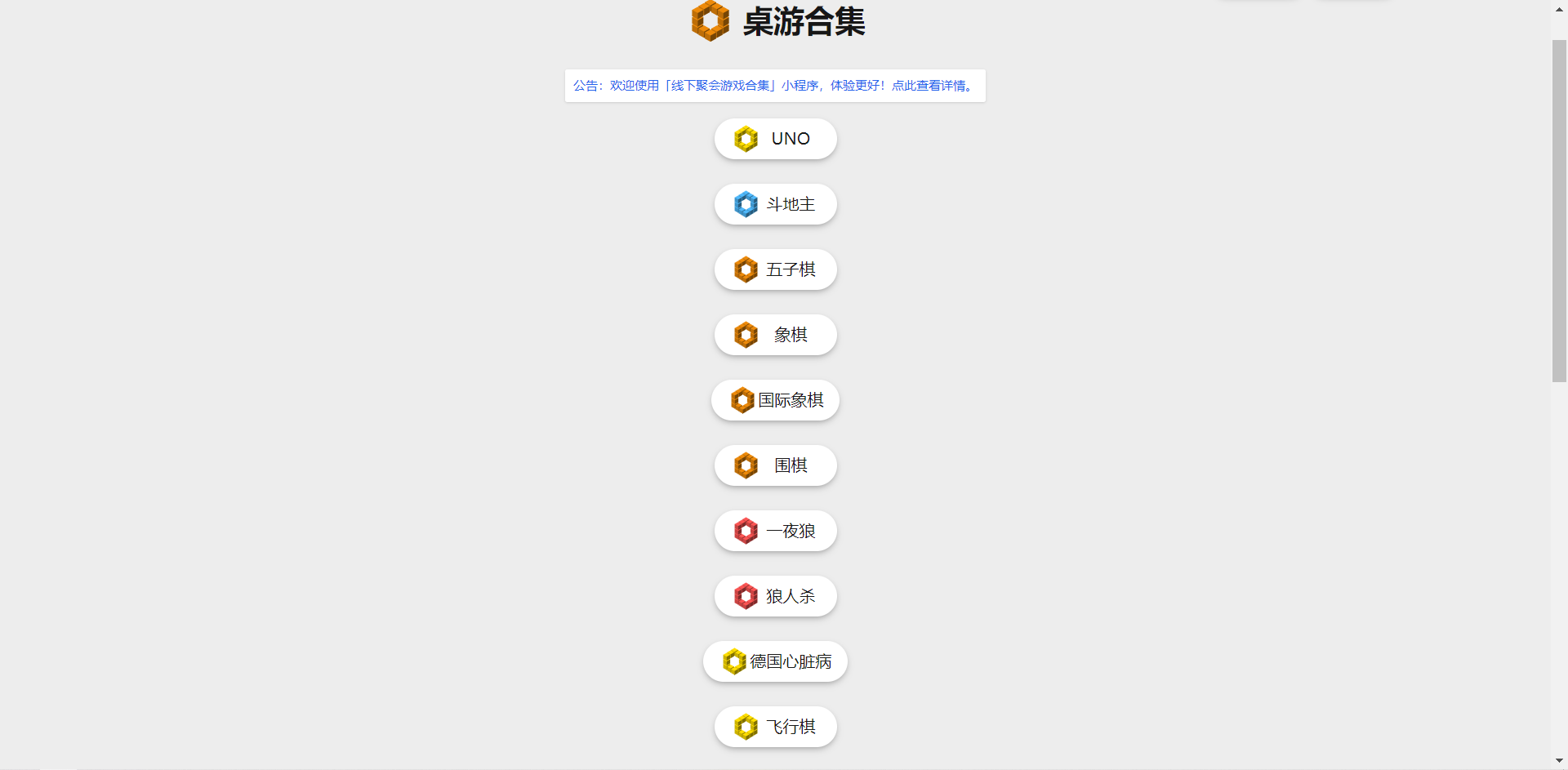The width and height of the screenshot is (1568, 770).
Task: Launch the 飞行棋 game
Action: pos(775,727)
